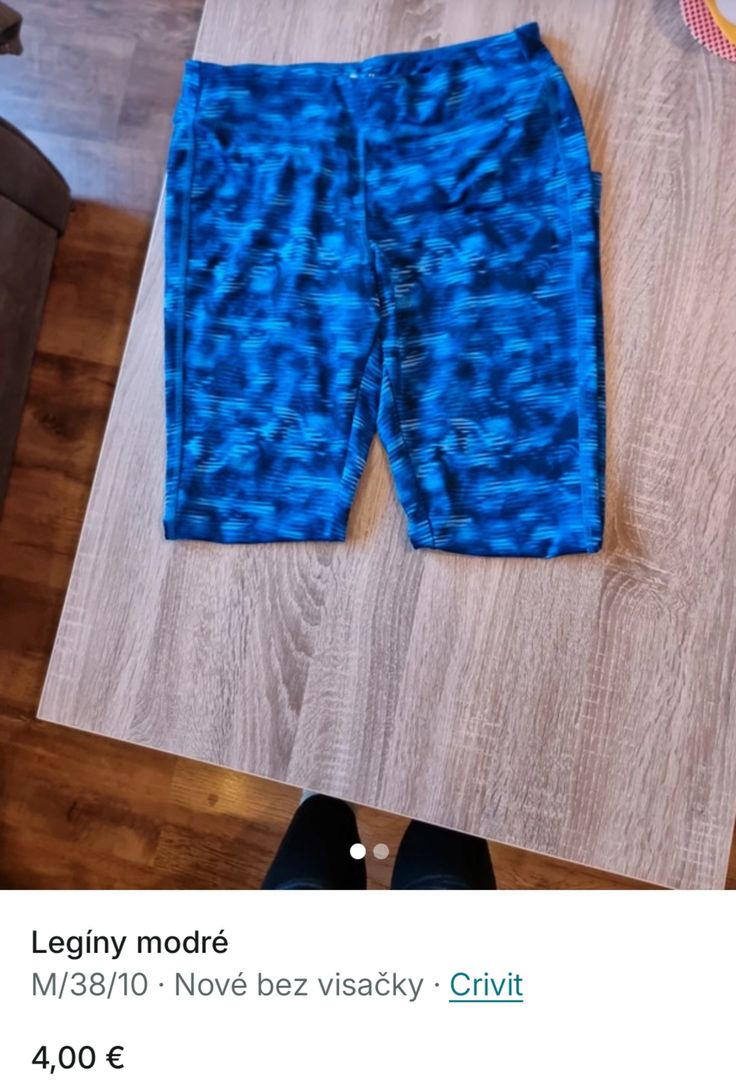Open the blue leggings product photo
This screenshot has width=736, height=1080.
(x=385, y=300)
